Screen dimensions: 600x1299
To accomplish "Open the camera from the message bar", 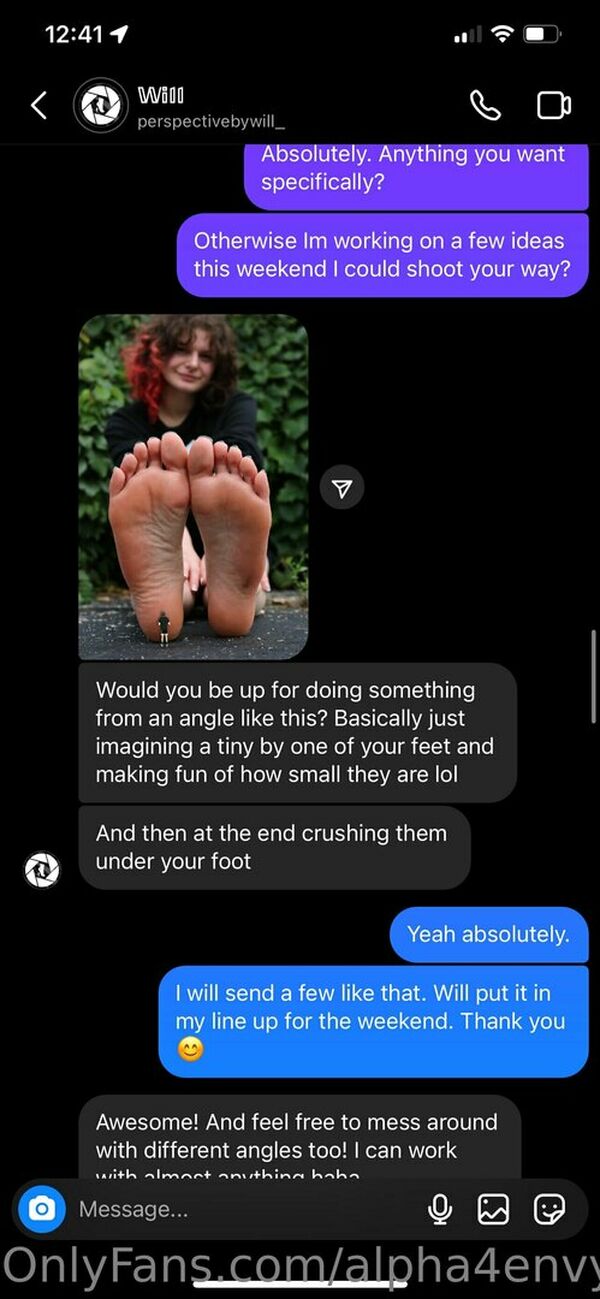I will pos(41,1209).
